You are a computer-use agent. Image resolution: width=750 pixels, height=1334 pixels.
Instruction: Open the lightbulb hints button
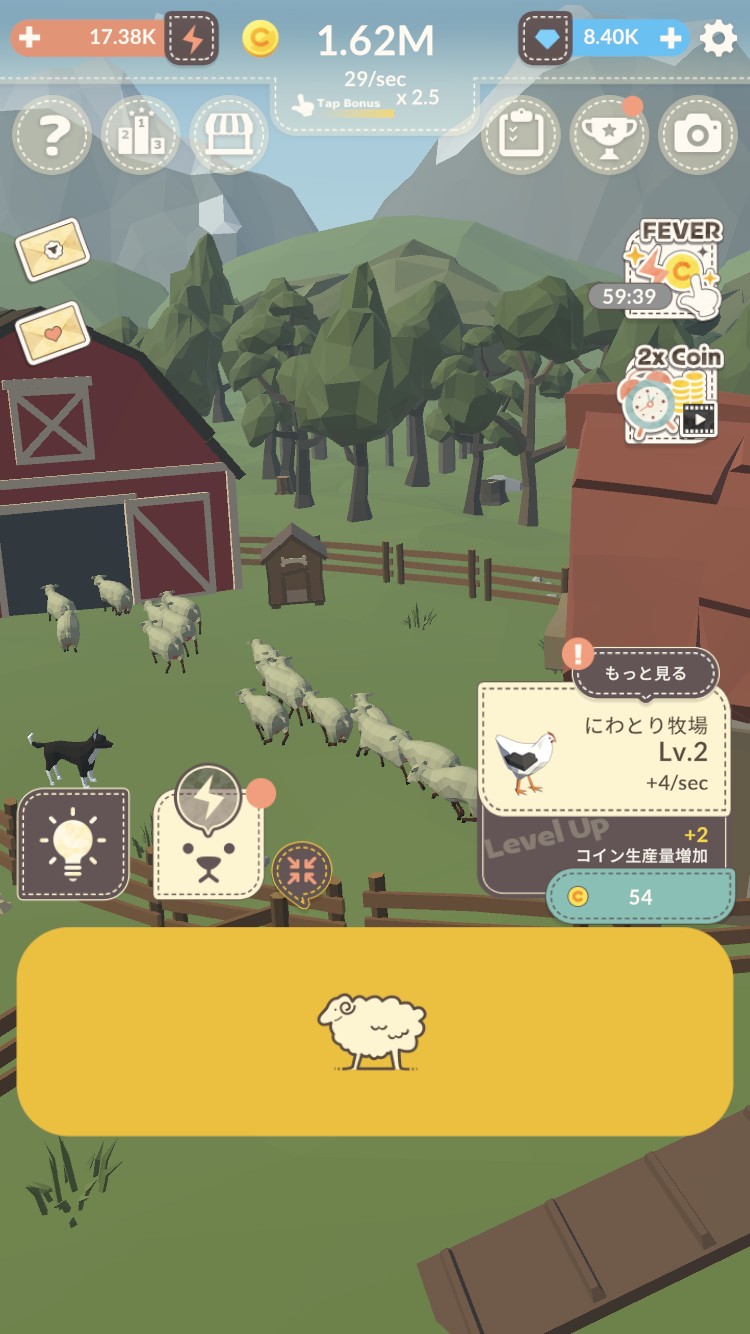coord(73,843)
